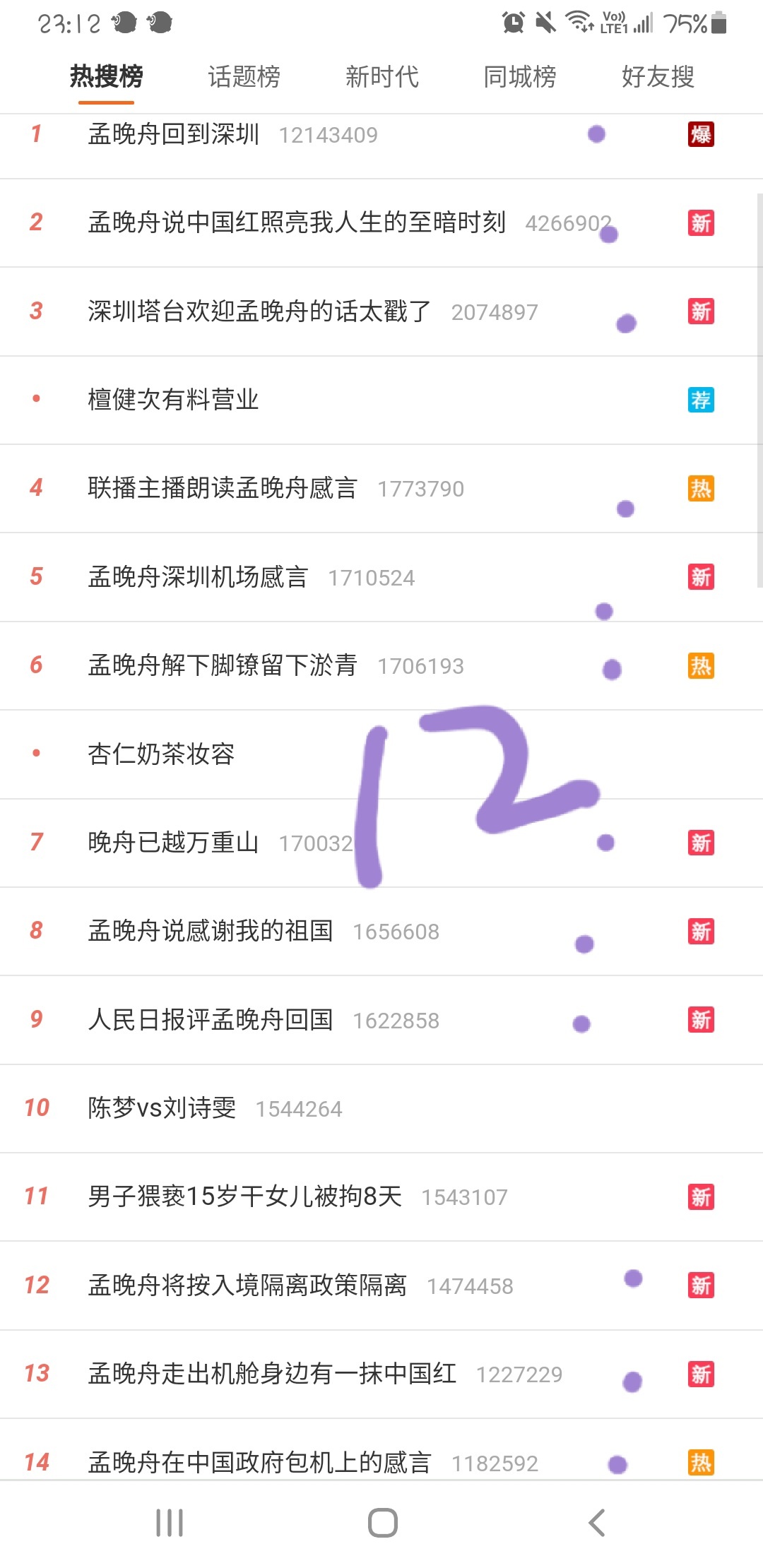View trend 联播主播朗读孟晚舟感言

[381, 488]
